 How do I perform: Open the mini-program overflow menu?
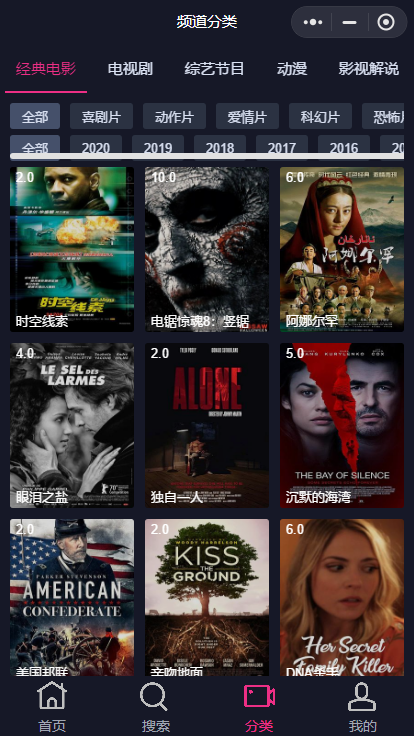(313, 22)
